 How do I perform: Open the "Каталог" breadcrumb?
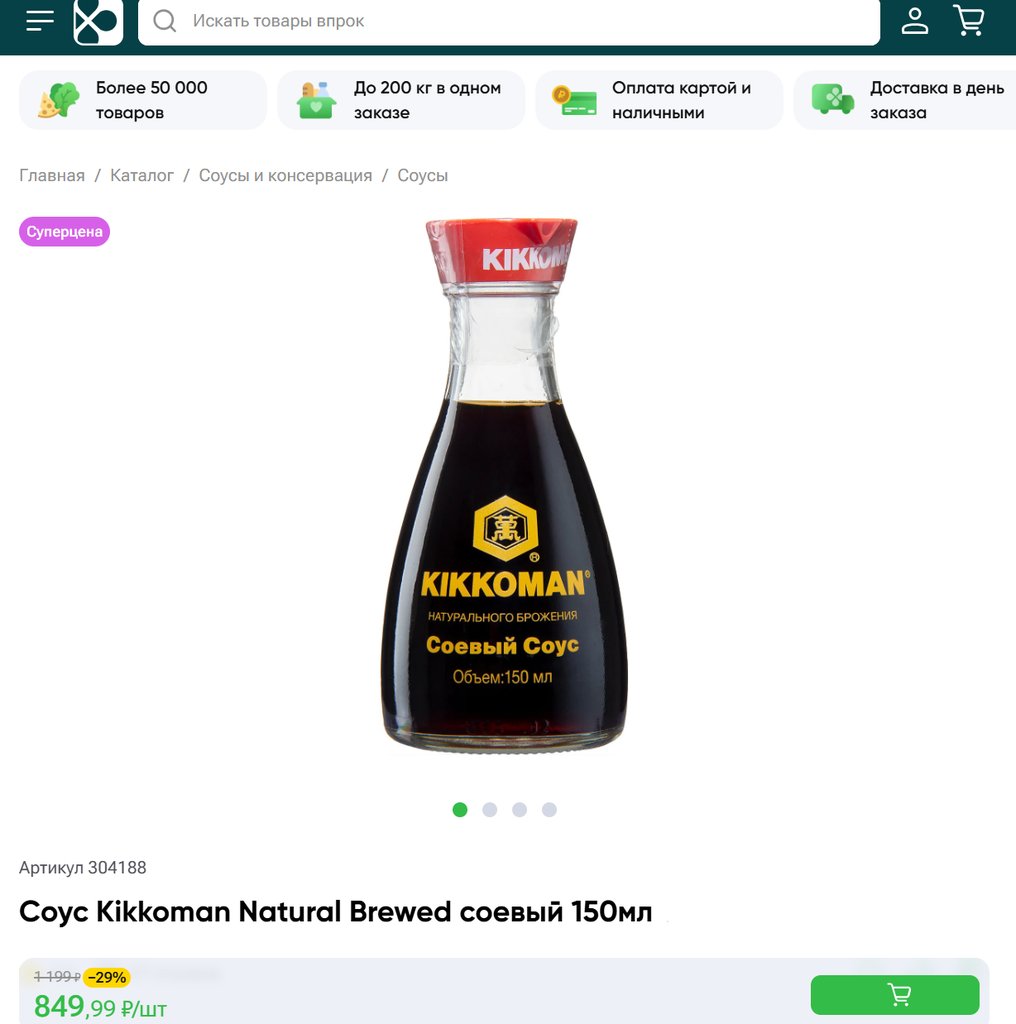142,176
